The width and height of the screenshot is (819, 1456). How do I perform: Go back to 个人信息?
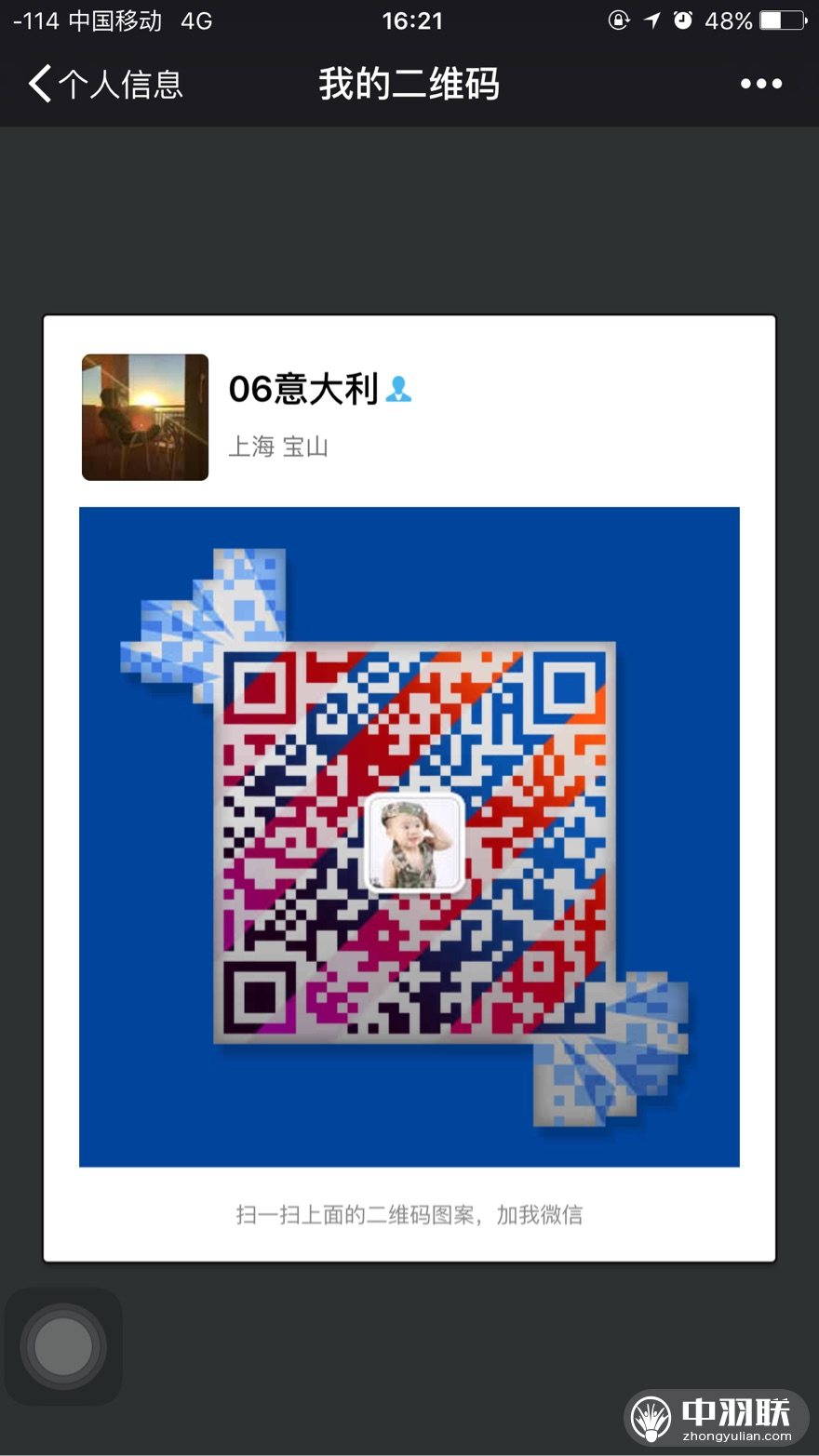(x=104, y=85)
